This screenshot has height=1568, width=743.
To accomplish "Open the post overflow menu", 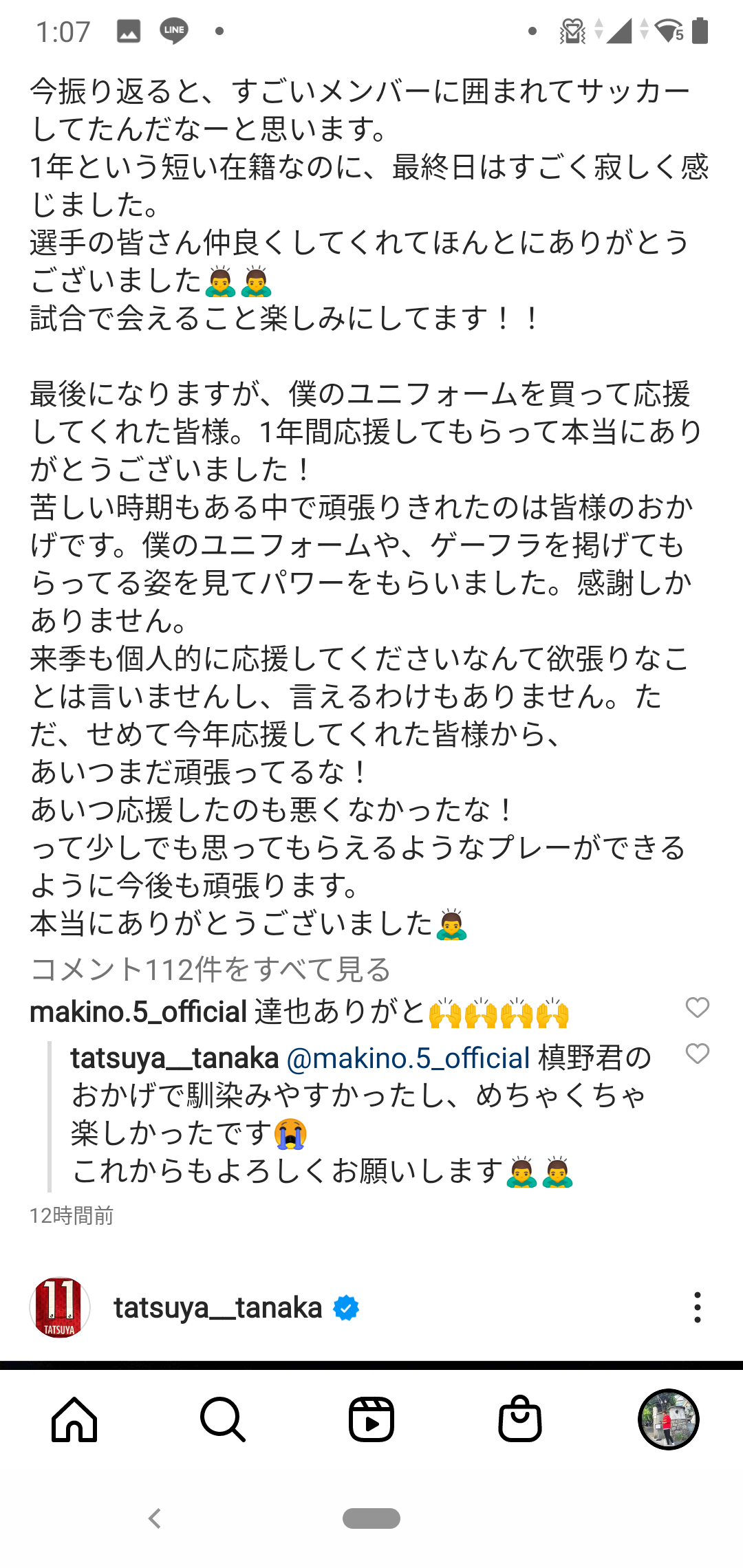I will (697, 1307).
